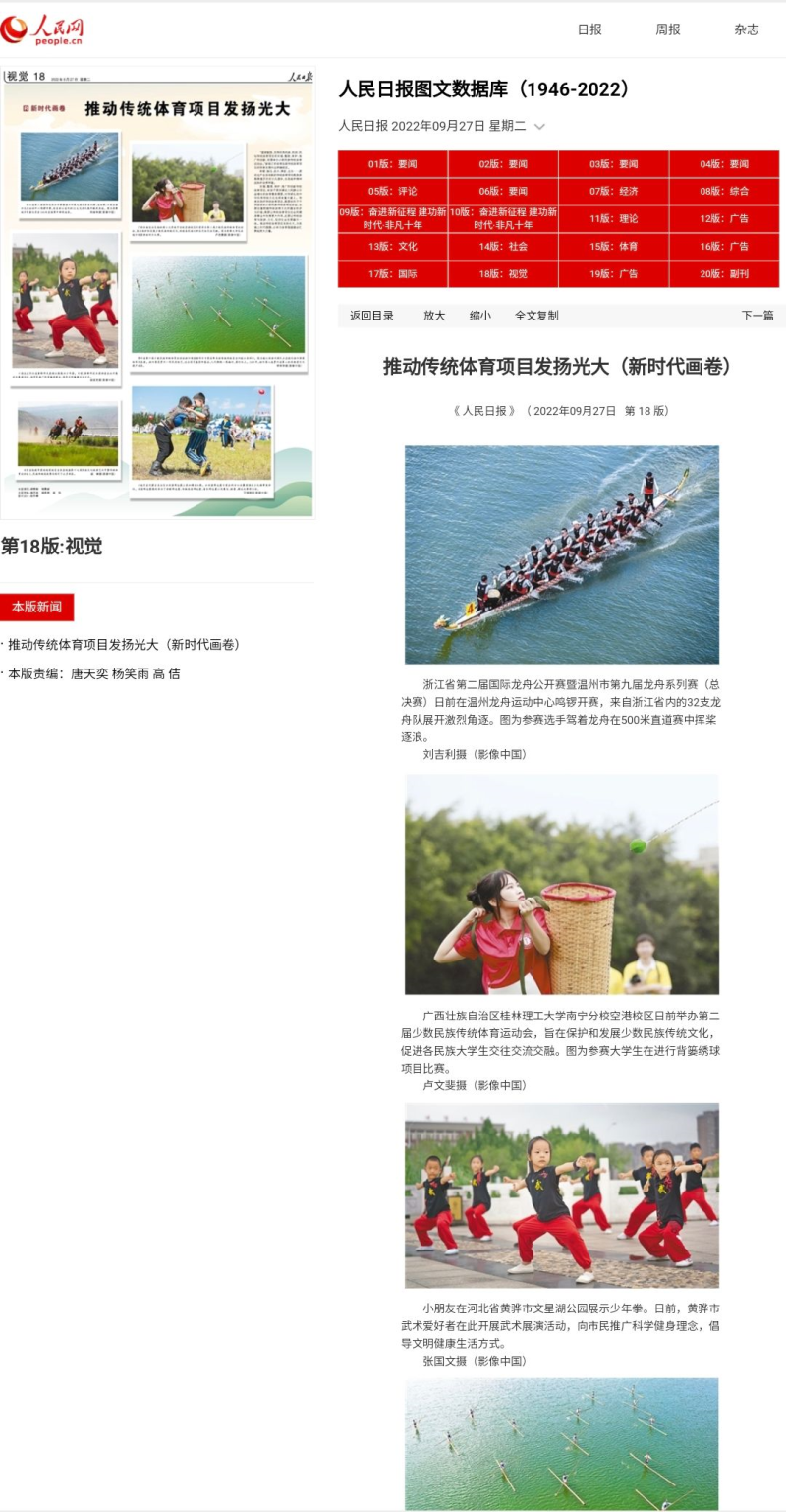Open 01版：要闻 page
The image size is (786, 1512).
(392, 164)
